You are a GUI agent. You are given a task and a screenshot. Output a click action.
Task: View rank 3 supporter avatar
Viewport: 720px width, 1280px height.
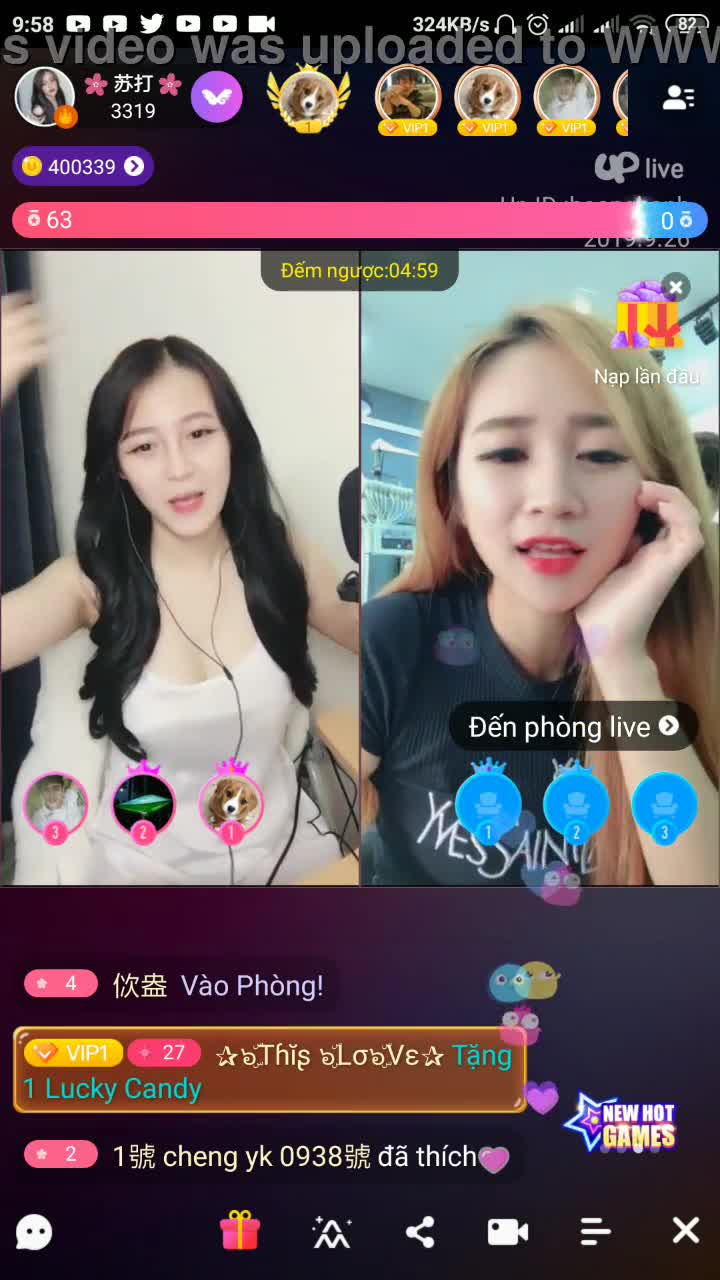(56, 805)
